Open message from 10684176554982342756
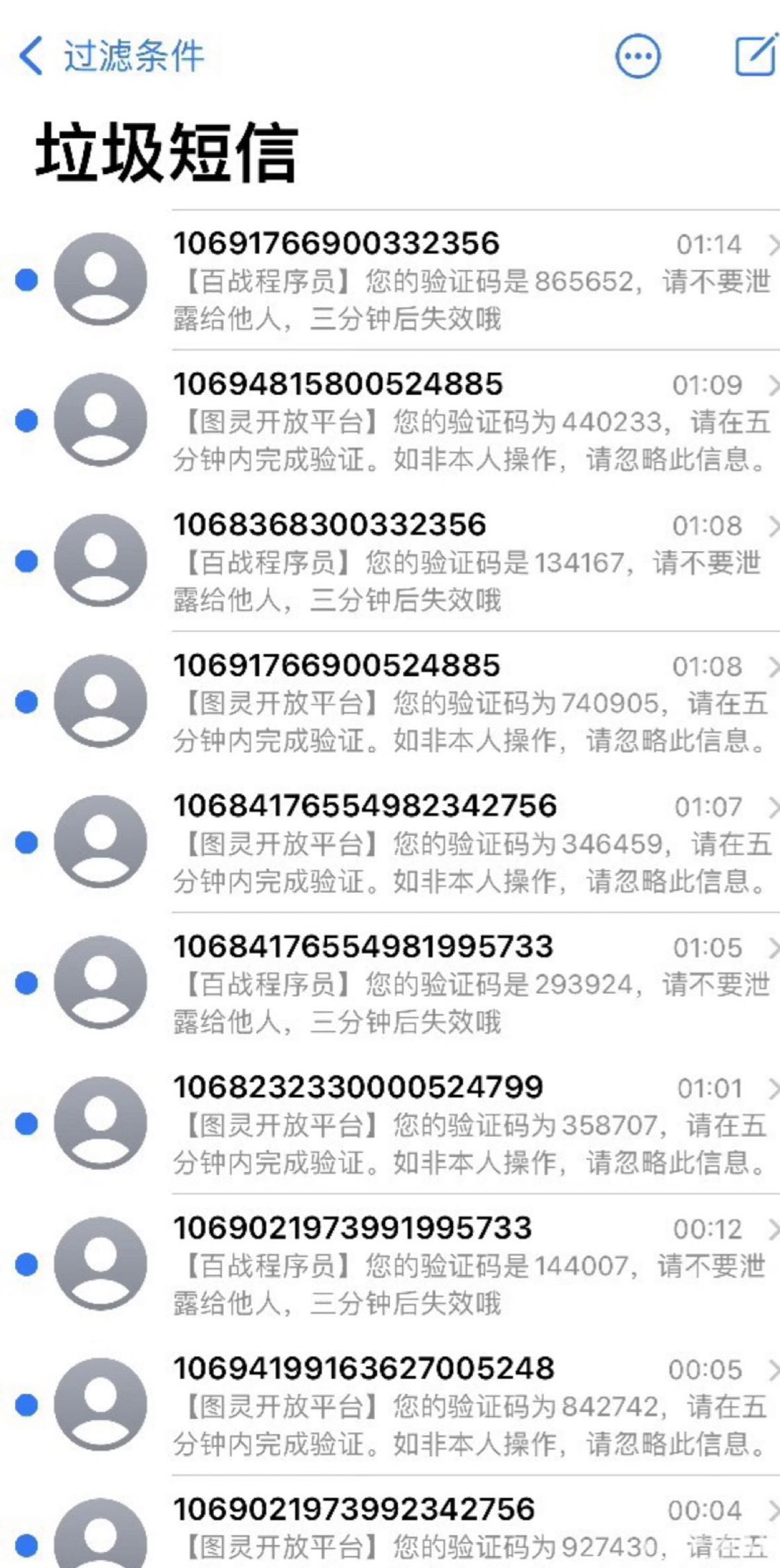Viewport: 780px width, 1568px height. pos(390,843)
